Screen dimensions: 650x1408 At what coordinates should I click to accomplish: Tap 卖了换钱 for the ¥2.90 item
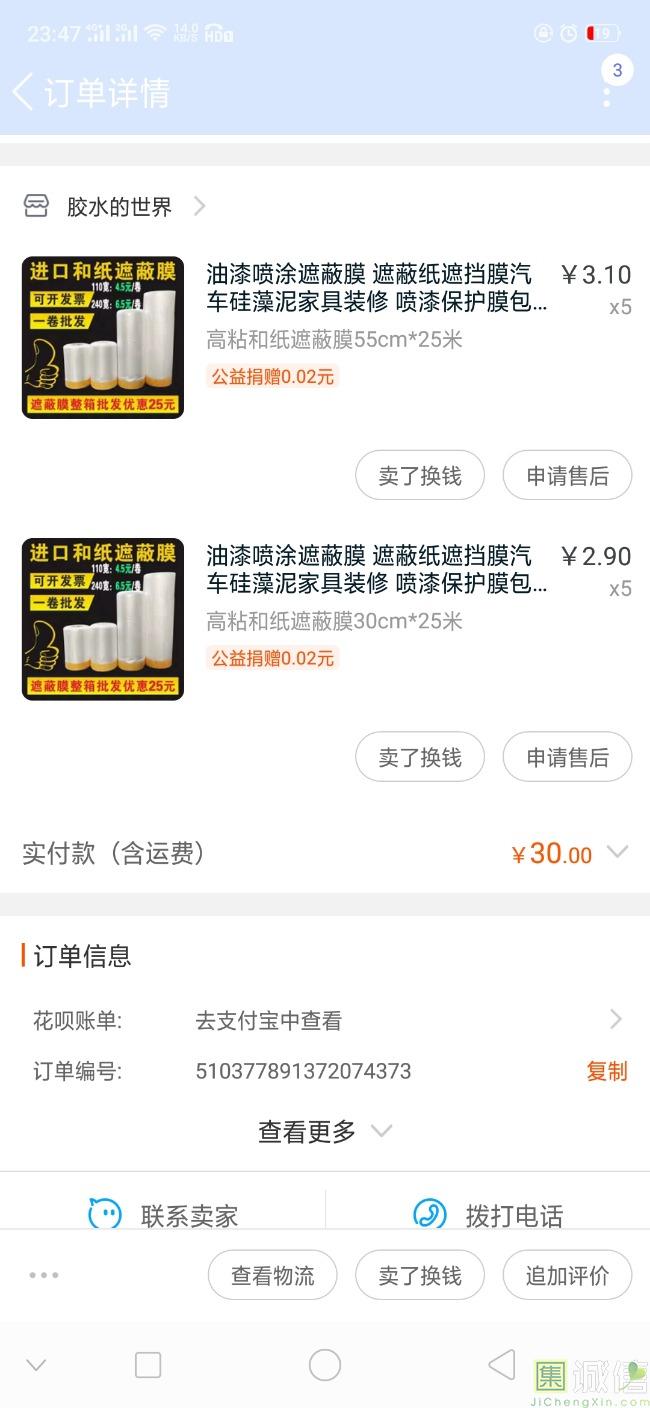click(419, 757)
